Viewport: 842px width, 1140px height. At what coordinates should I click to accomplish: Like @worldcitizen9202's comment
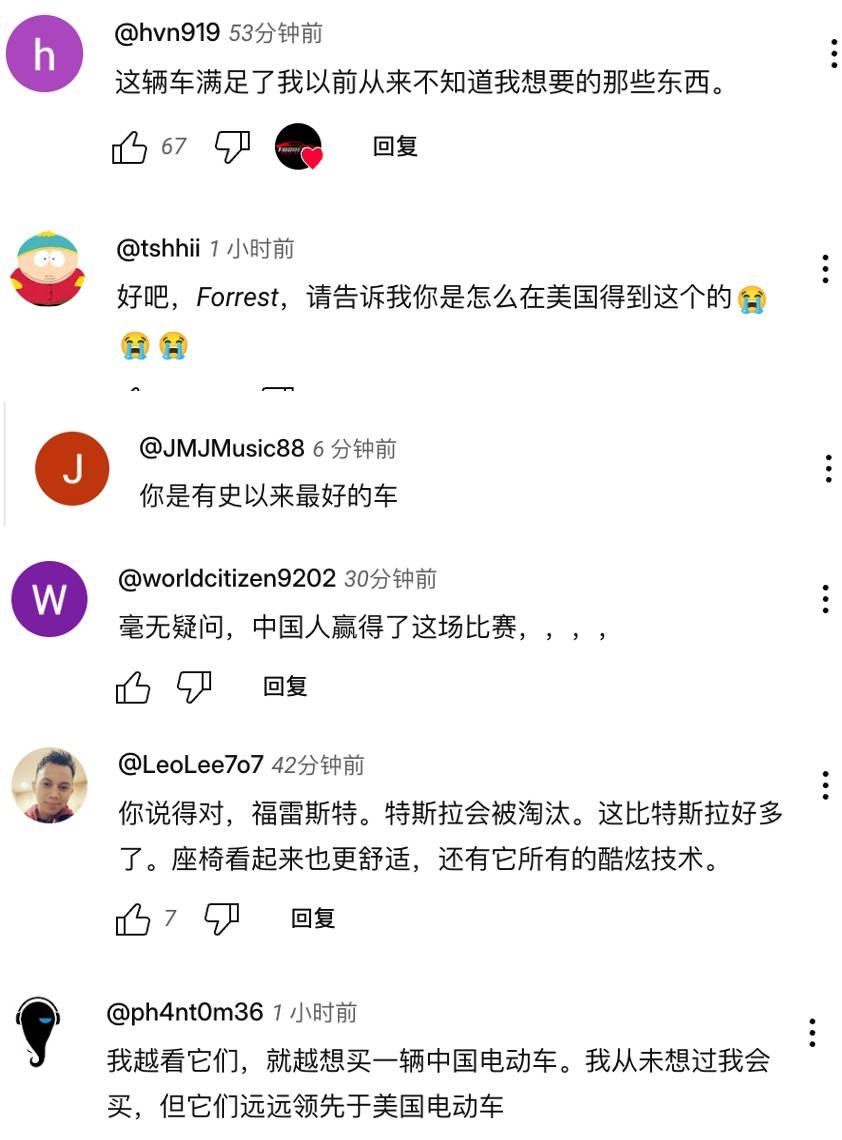133,687
